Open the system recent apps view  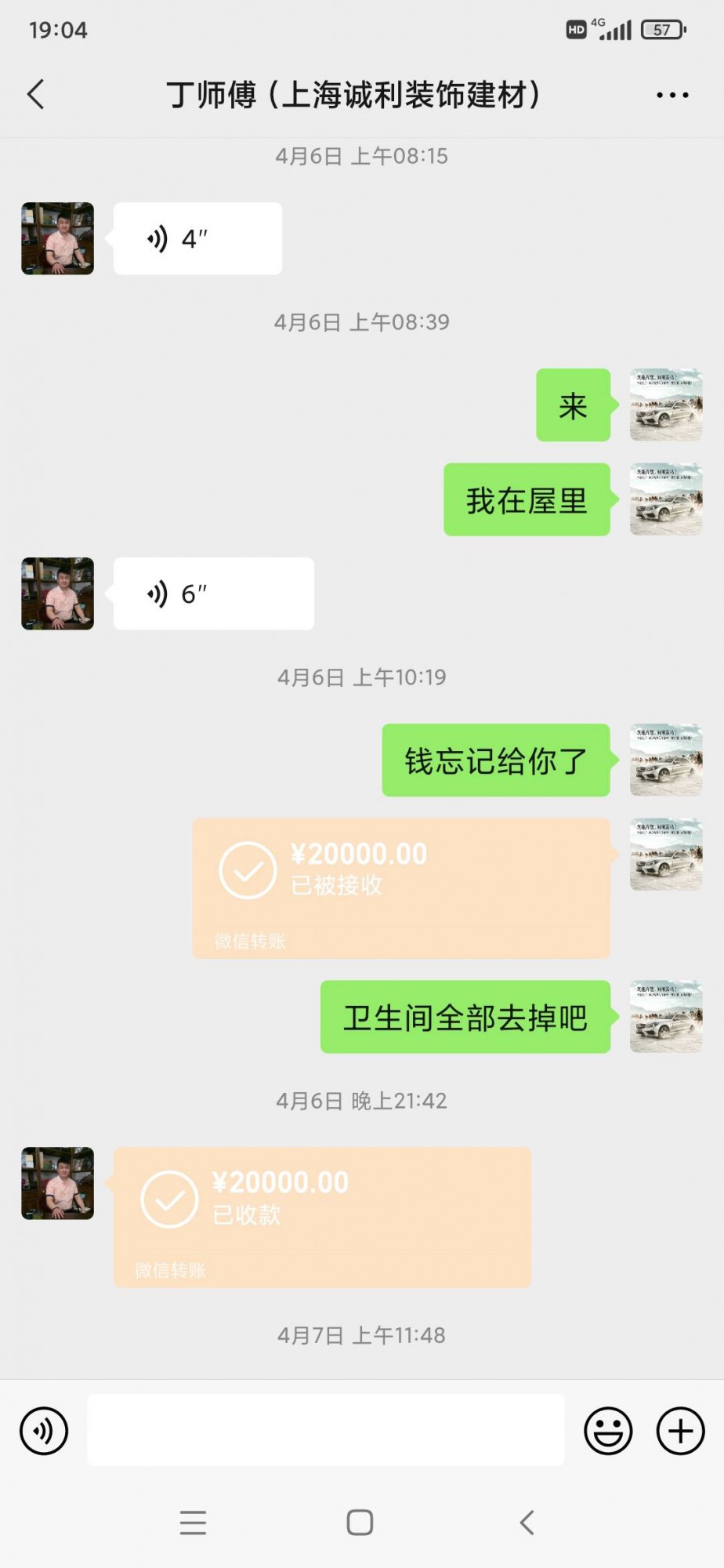[x=193, y=1523]
